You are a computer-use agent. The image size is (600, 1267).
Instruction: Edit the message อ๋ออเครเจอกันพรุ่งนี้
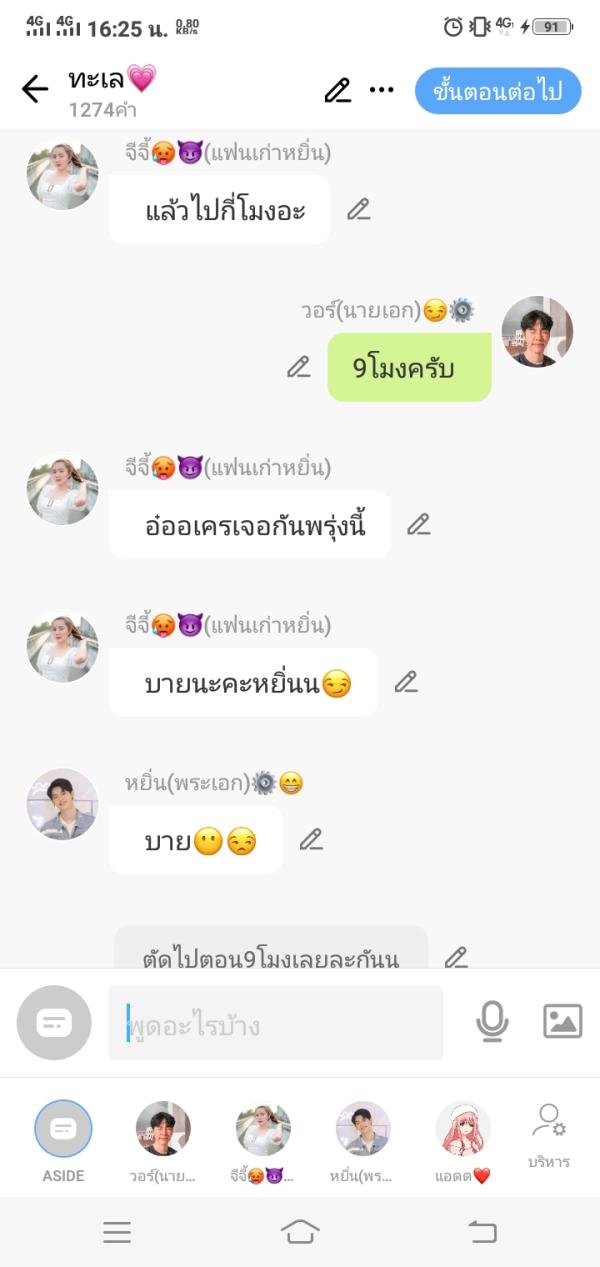418,524
